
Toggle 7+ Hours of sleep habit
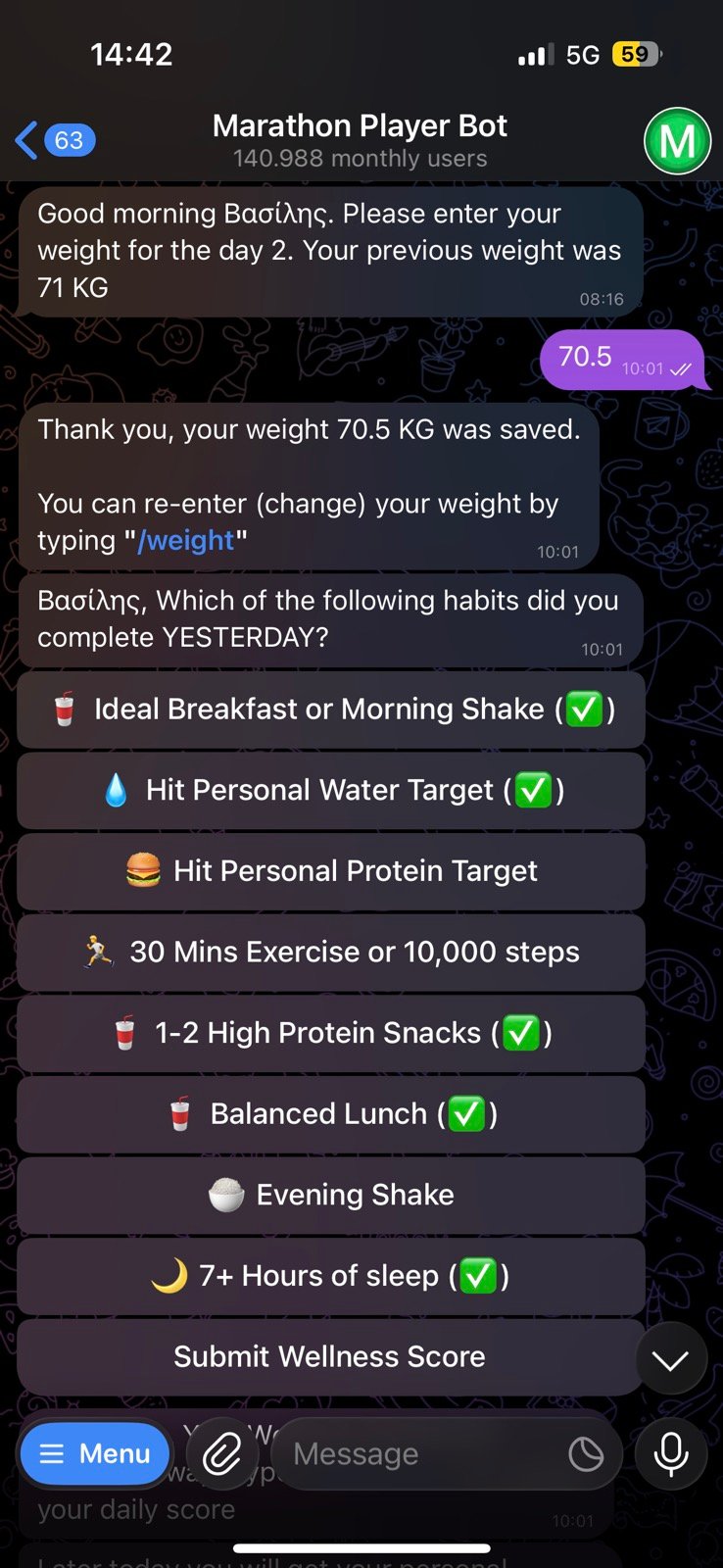[331, 1276]
